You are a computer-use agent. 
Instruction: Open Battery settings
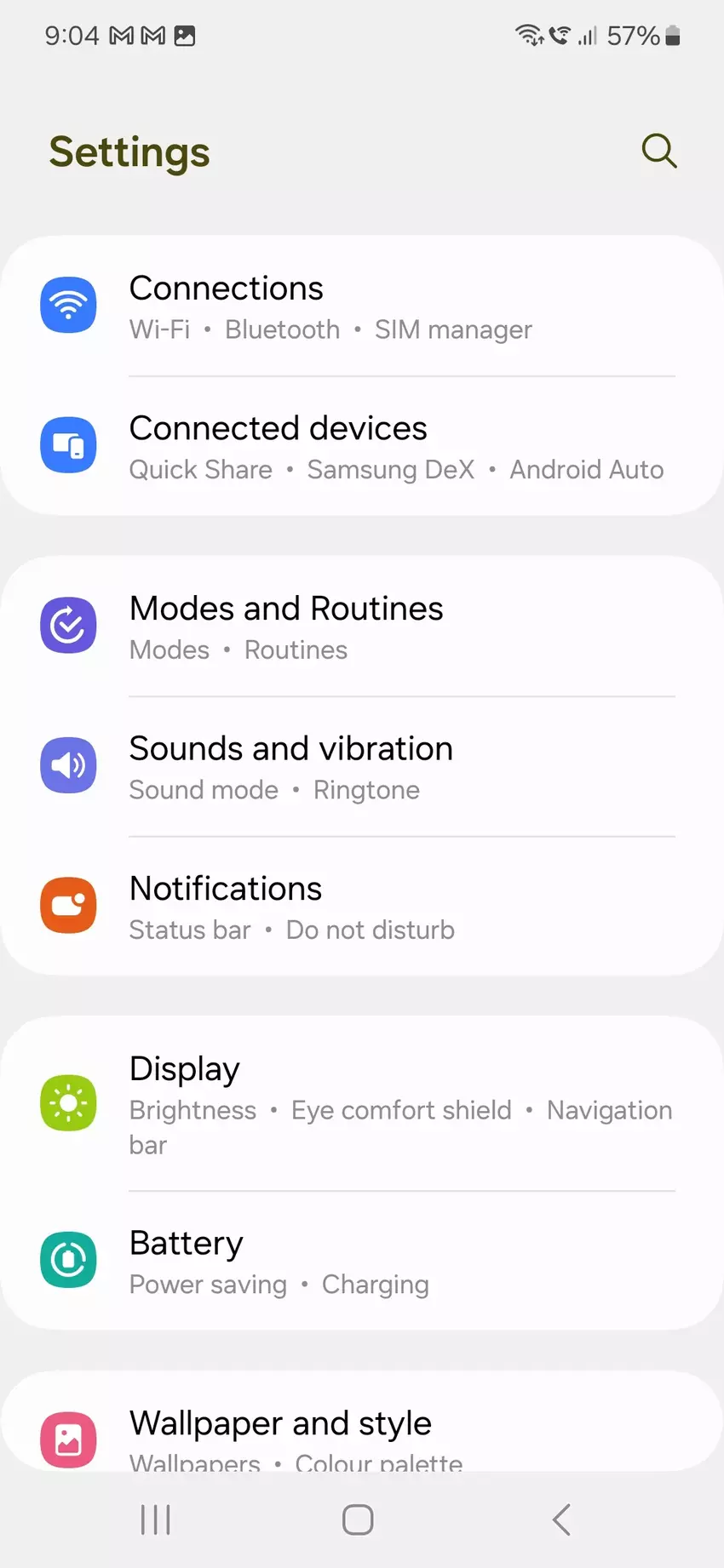coord(362,1261)
